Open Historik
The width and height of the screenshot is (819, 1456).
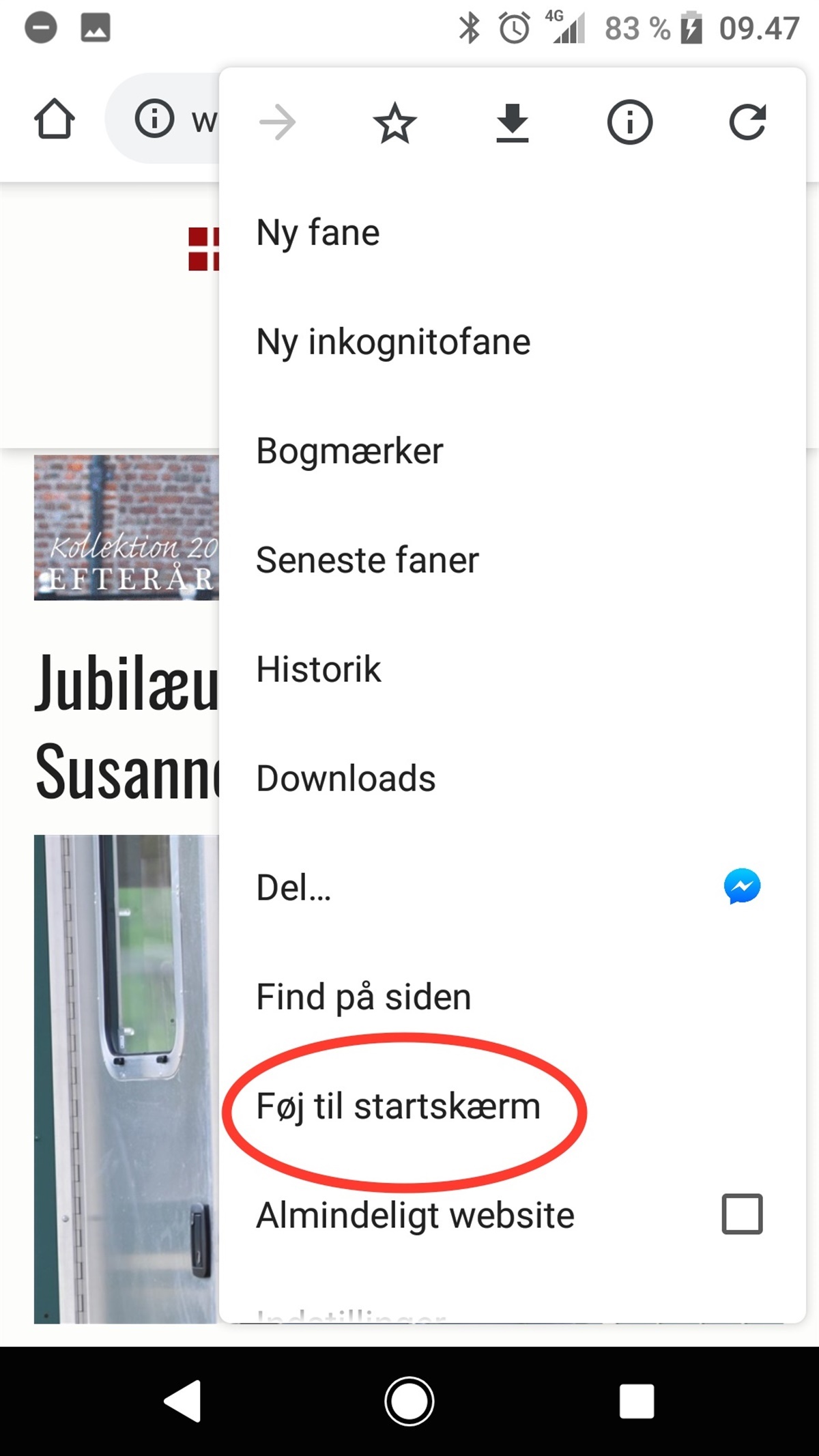pos(318,670)
